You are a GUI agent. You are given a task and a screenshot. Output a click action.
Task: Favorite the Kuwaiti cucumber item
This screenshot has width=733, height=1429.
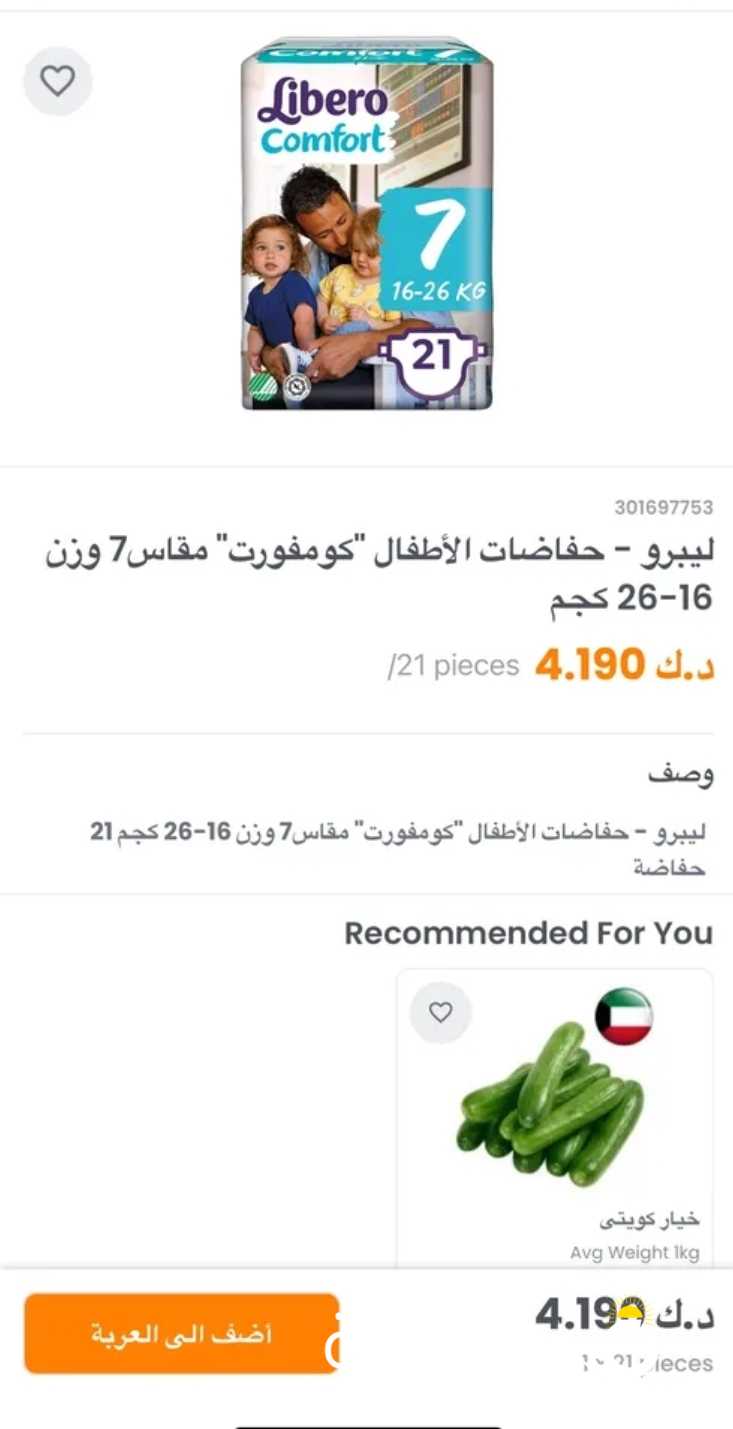[440, 1013]
